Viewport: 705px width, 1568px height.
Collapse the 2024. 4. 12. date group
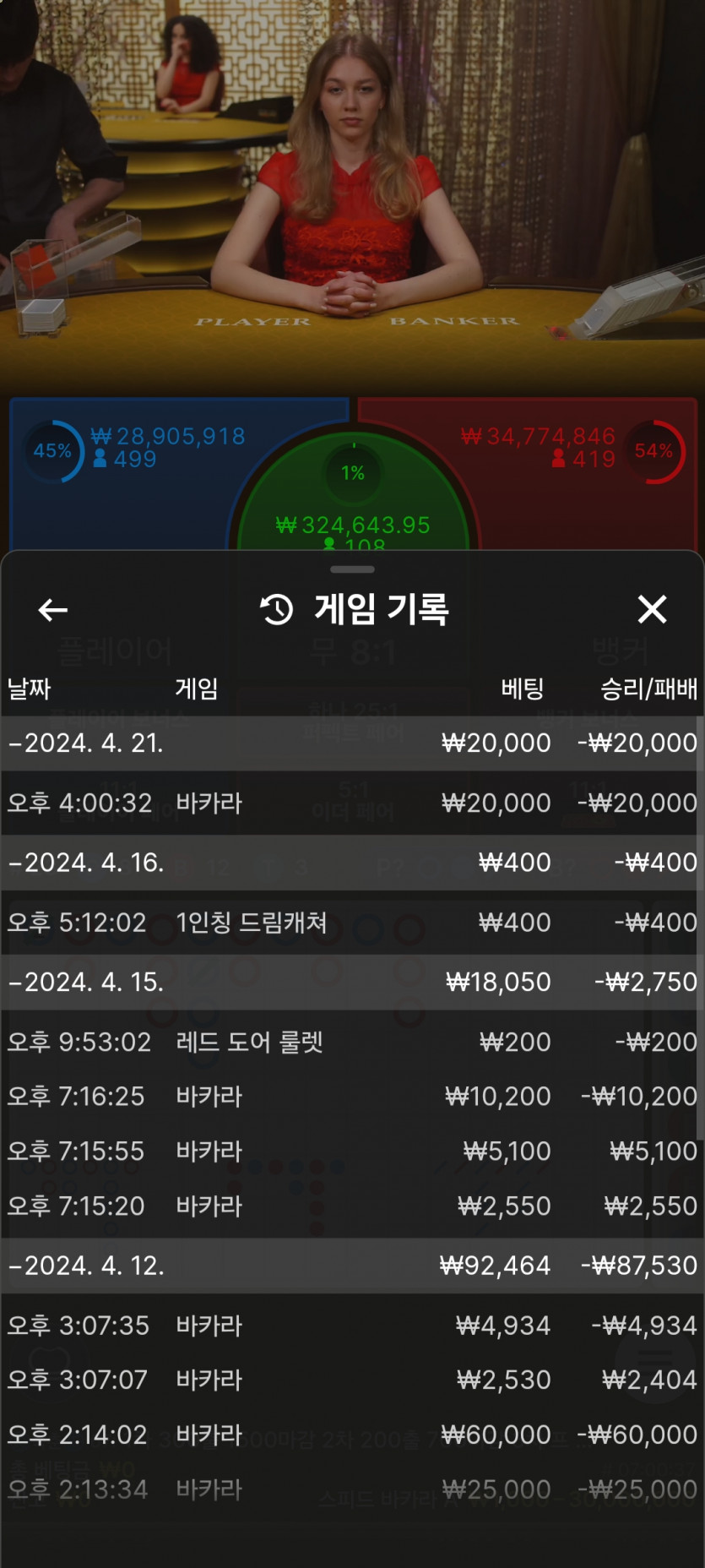coord(351,1266)
